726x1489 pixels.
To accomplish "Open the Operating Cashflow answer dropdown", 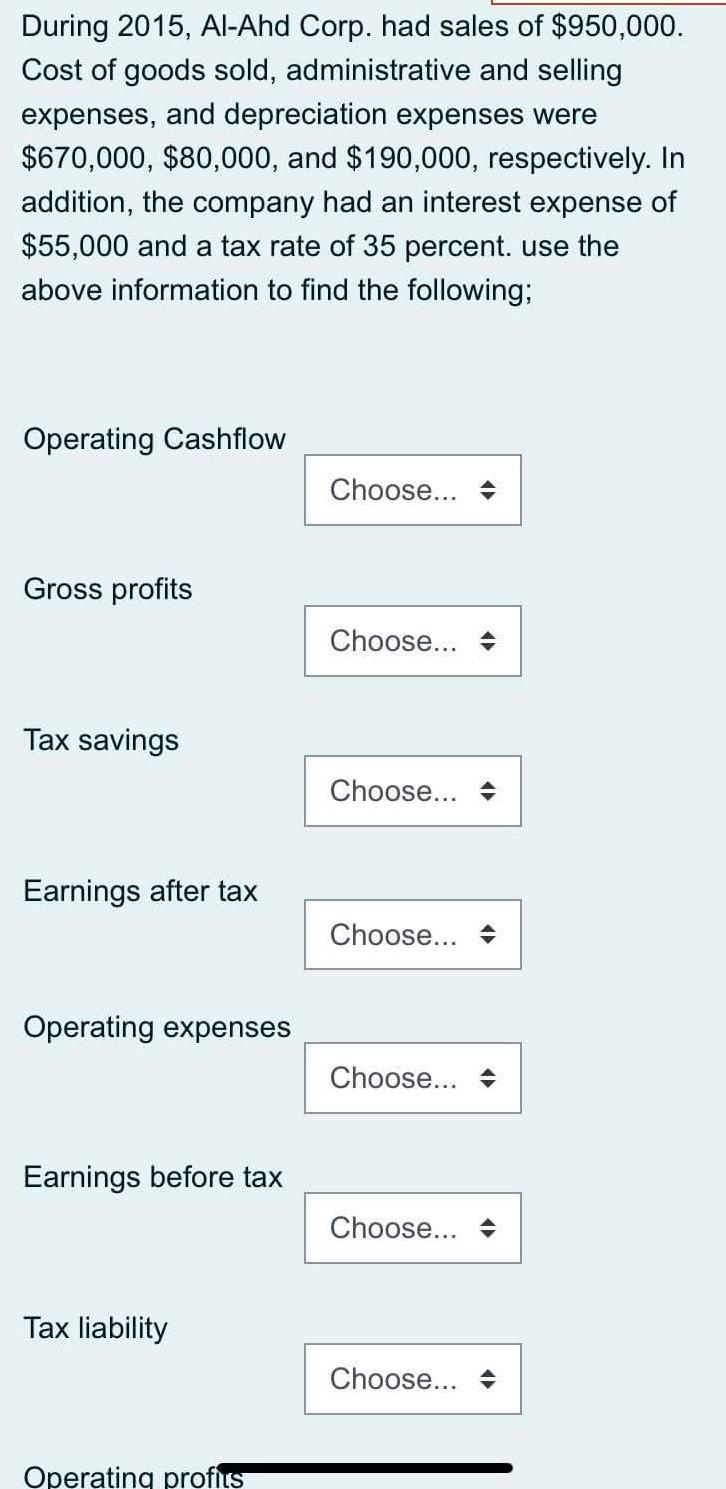I will (x=412, y=490).
